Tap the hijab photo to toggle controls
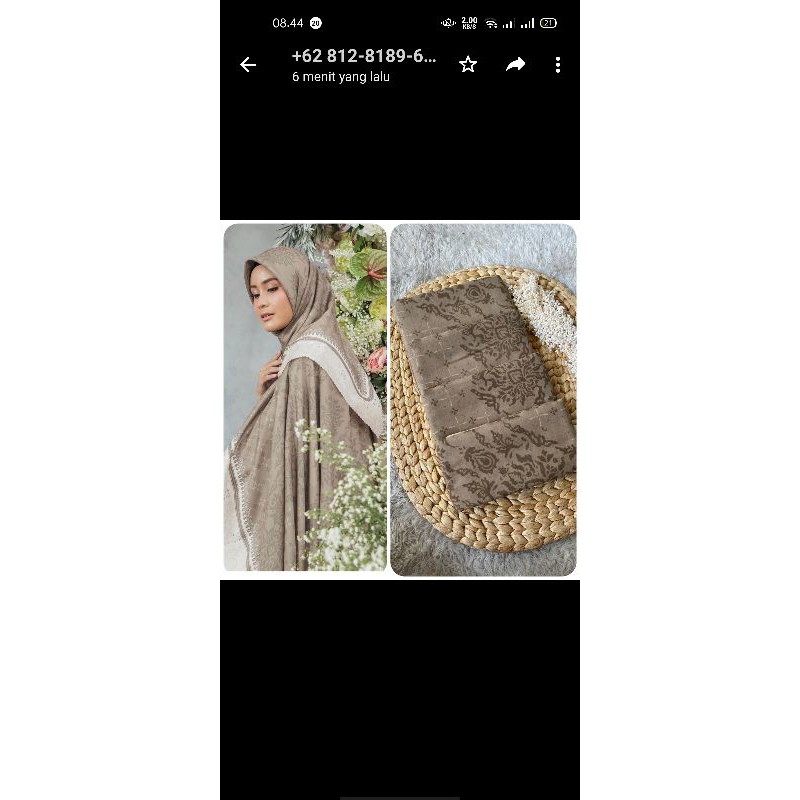 (x=400, y=399)
